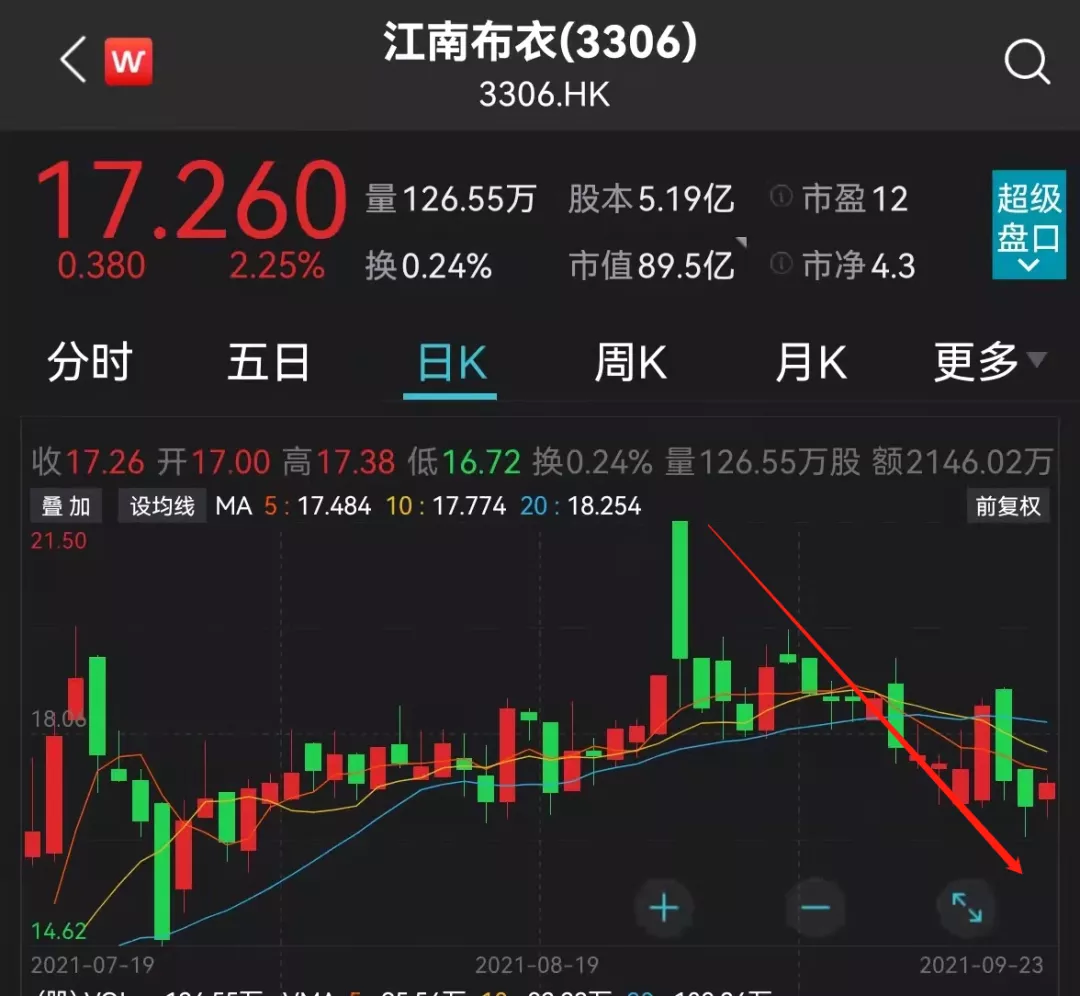Tap the red W badge icon
Screen dimensions: 1080x996
pos(128,61)
